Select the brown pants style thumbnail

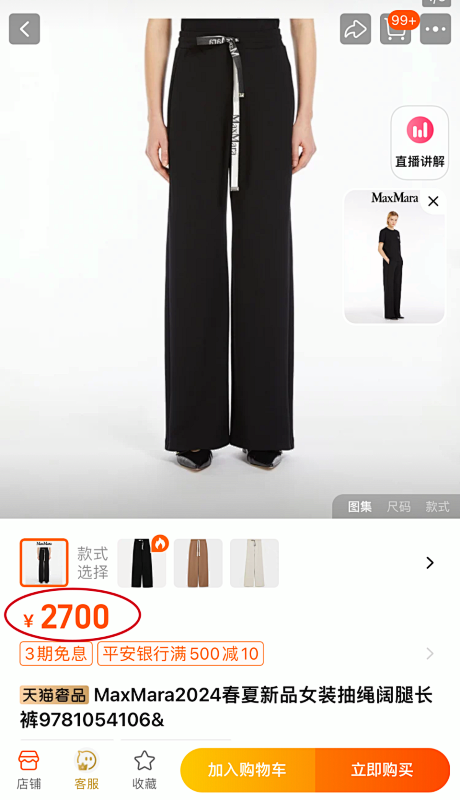pos(198,563)
